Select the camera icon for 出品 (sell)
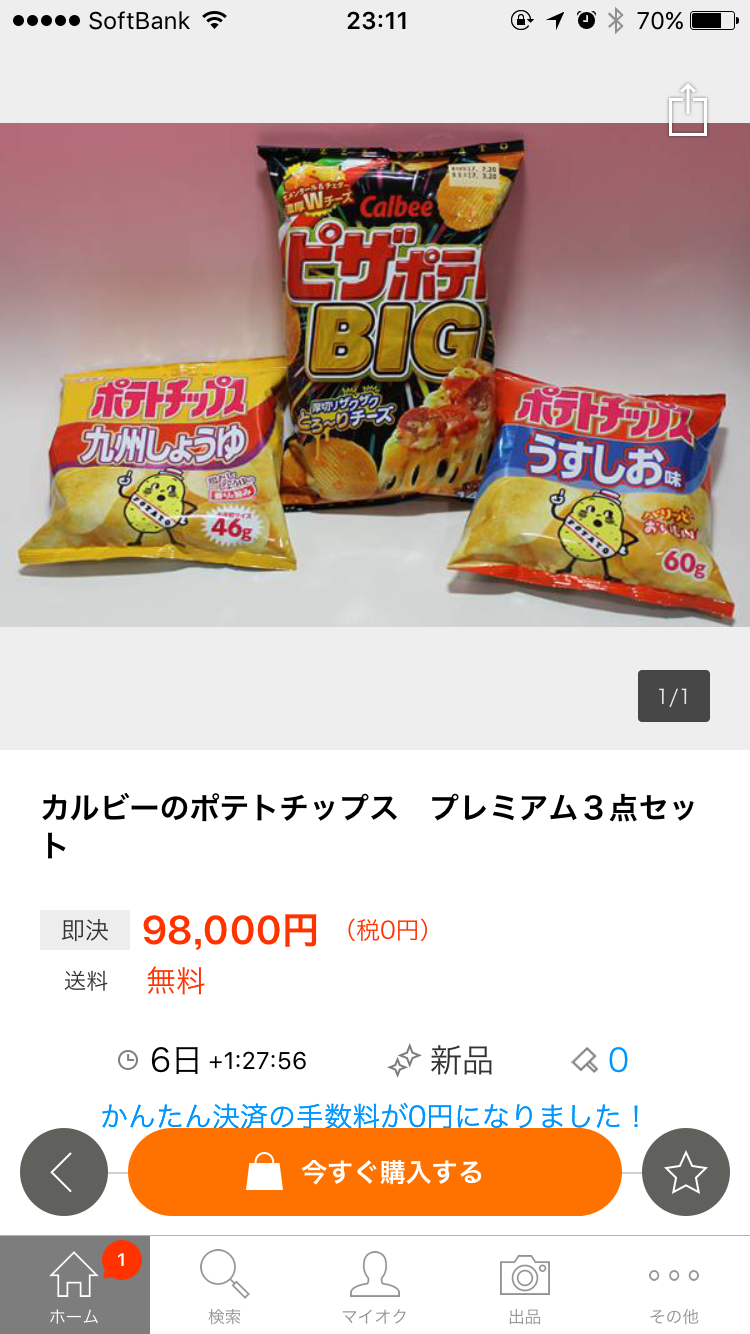 click(524, 1270)
